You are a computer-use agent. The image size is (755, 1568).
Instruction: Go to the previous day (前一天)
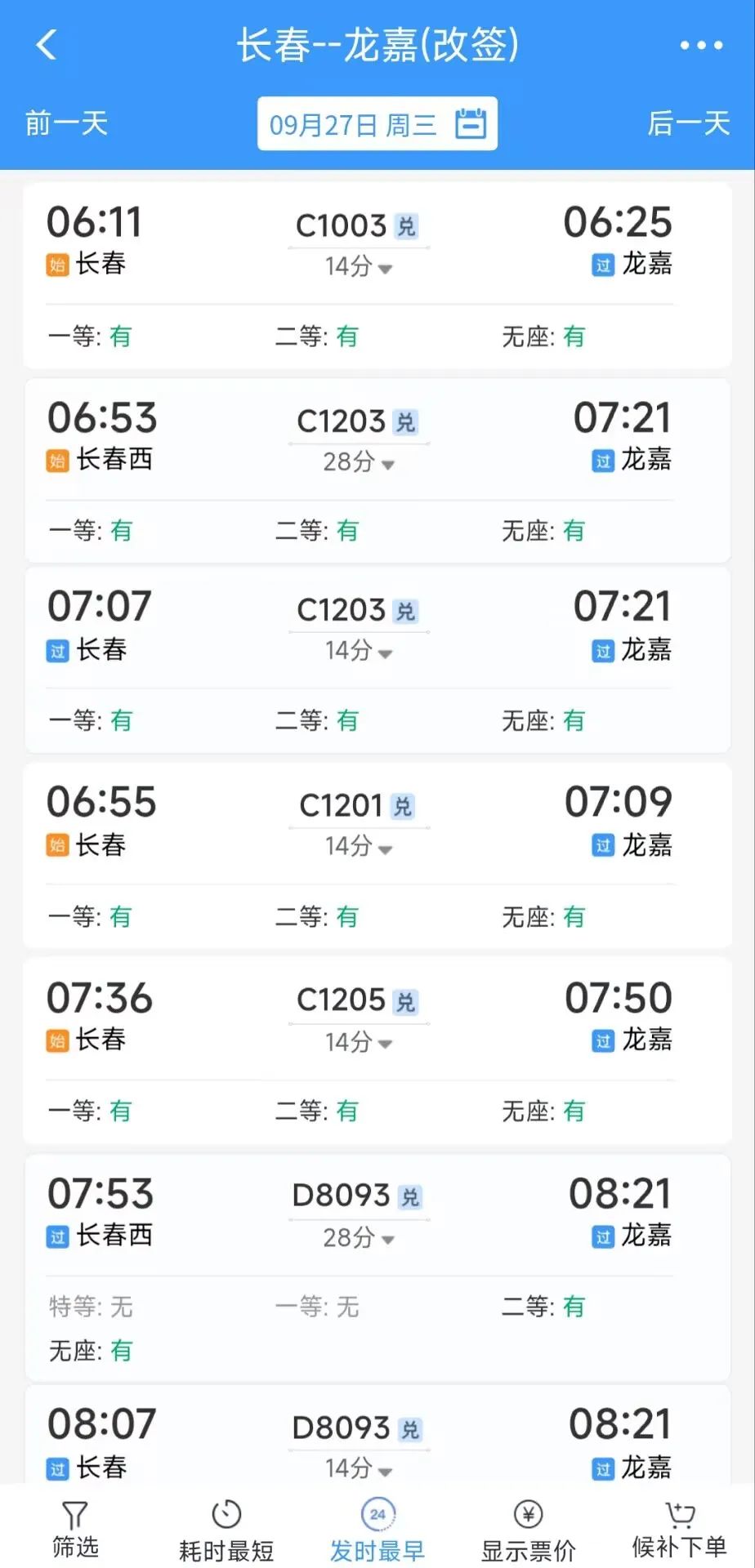[66, 123]
